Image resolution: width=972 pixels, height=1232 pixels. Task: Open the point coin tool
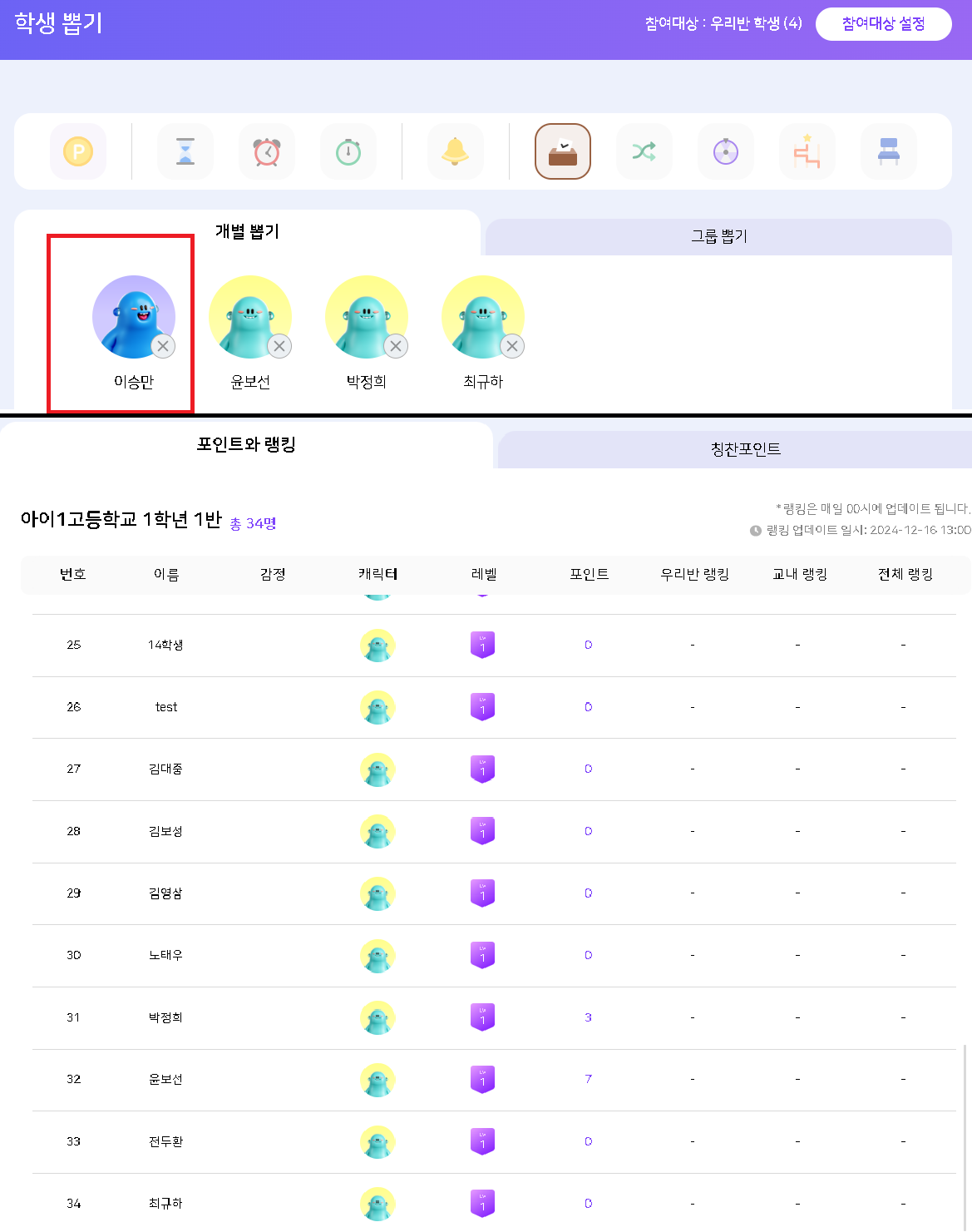tap(78, 151)
